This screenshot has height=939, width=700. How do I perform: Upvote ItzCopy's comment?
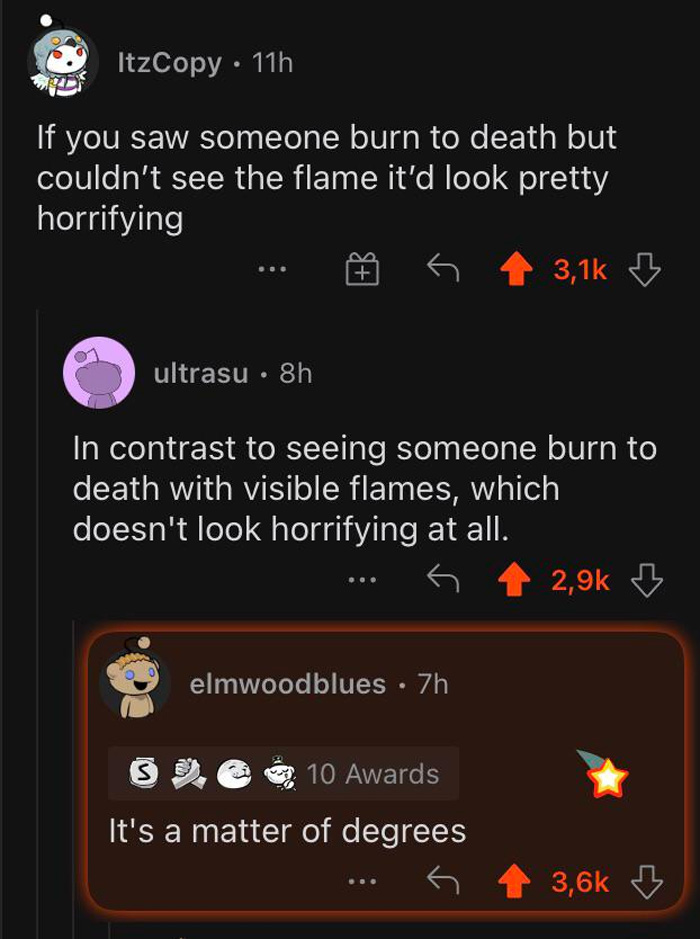(517, 268)
